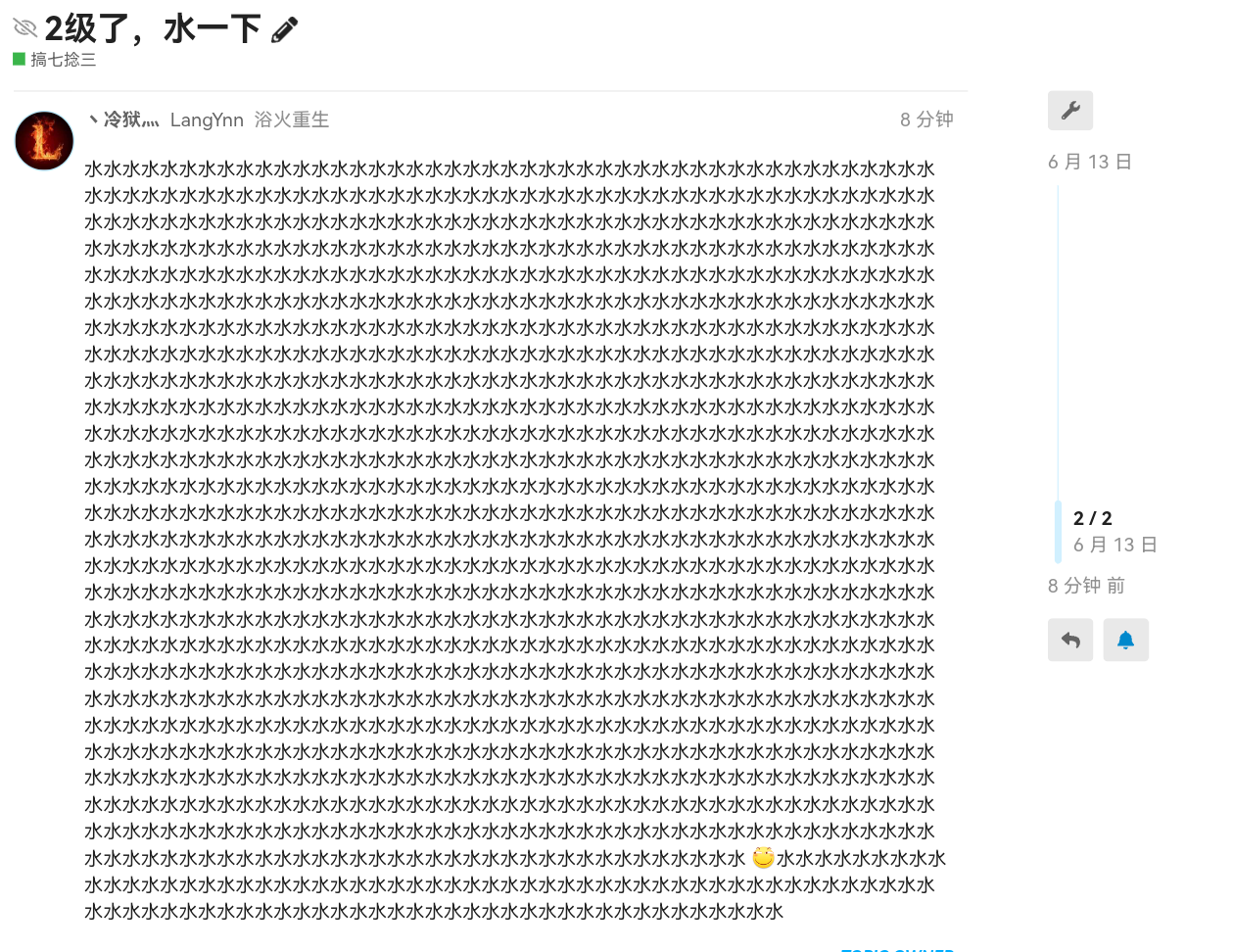Edit the topic title with the pencil icon
The width and height of the screenshot is (1233, 952).
[284, 30]
